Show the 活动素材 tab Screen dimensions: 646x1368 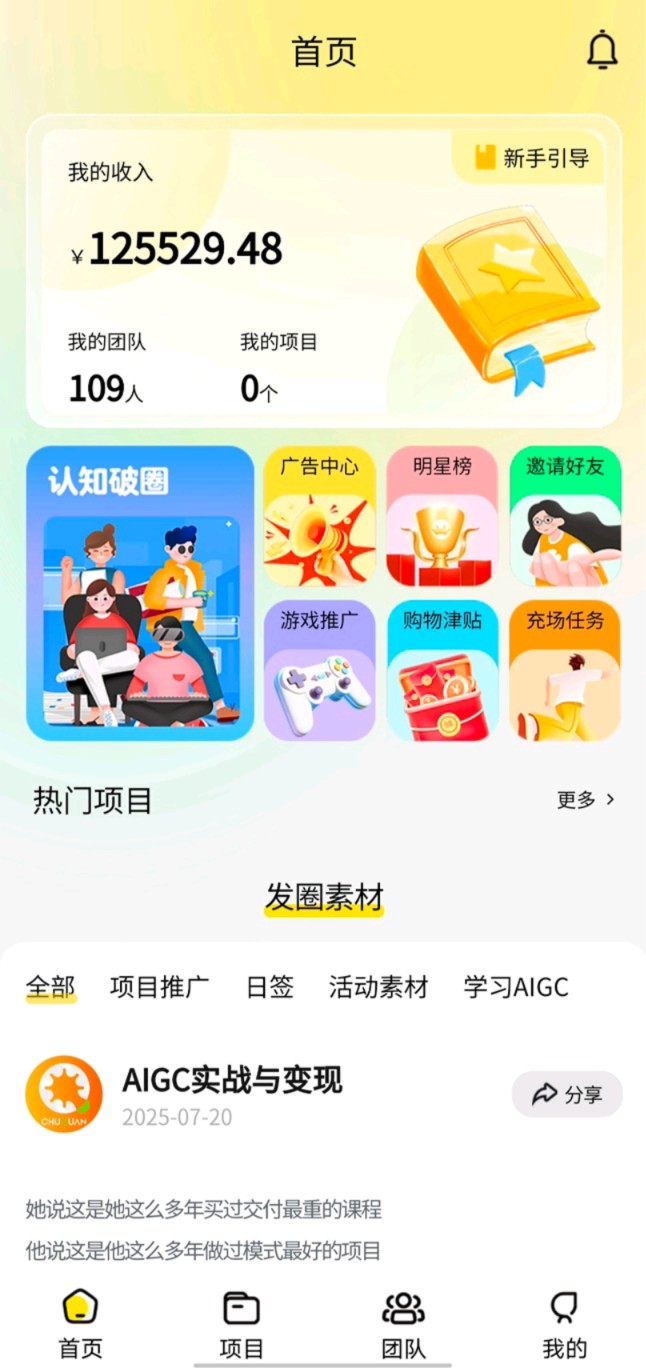pos(378,988)
